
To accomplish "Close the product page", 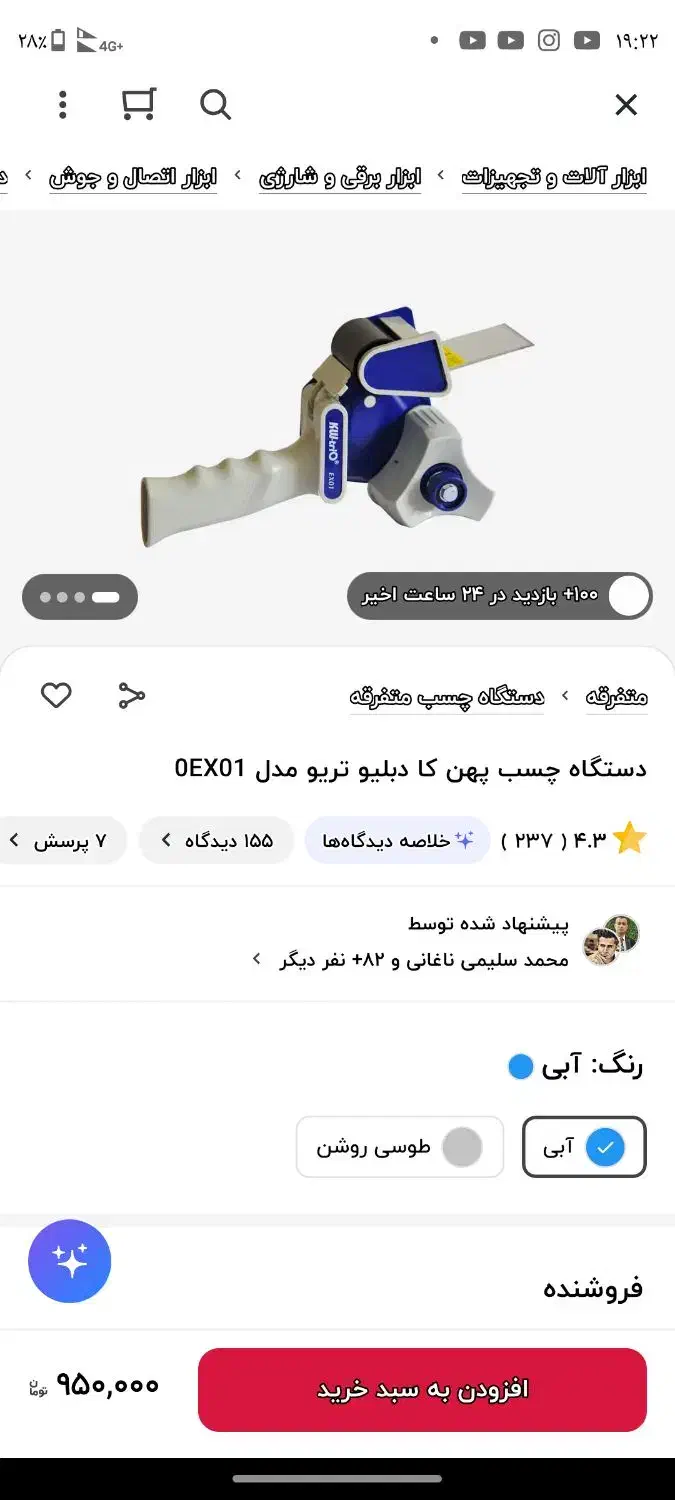I will coord(626,105).
